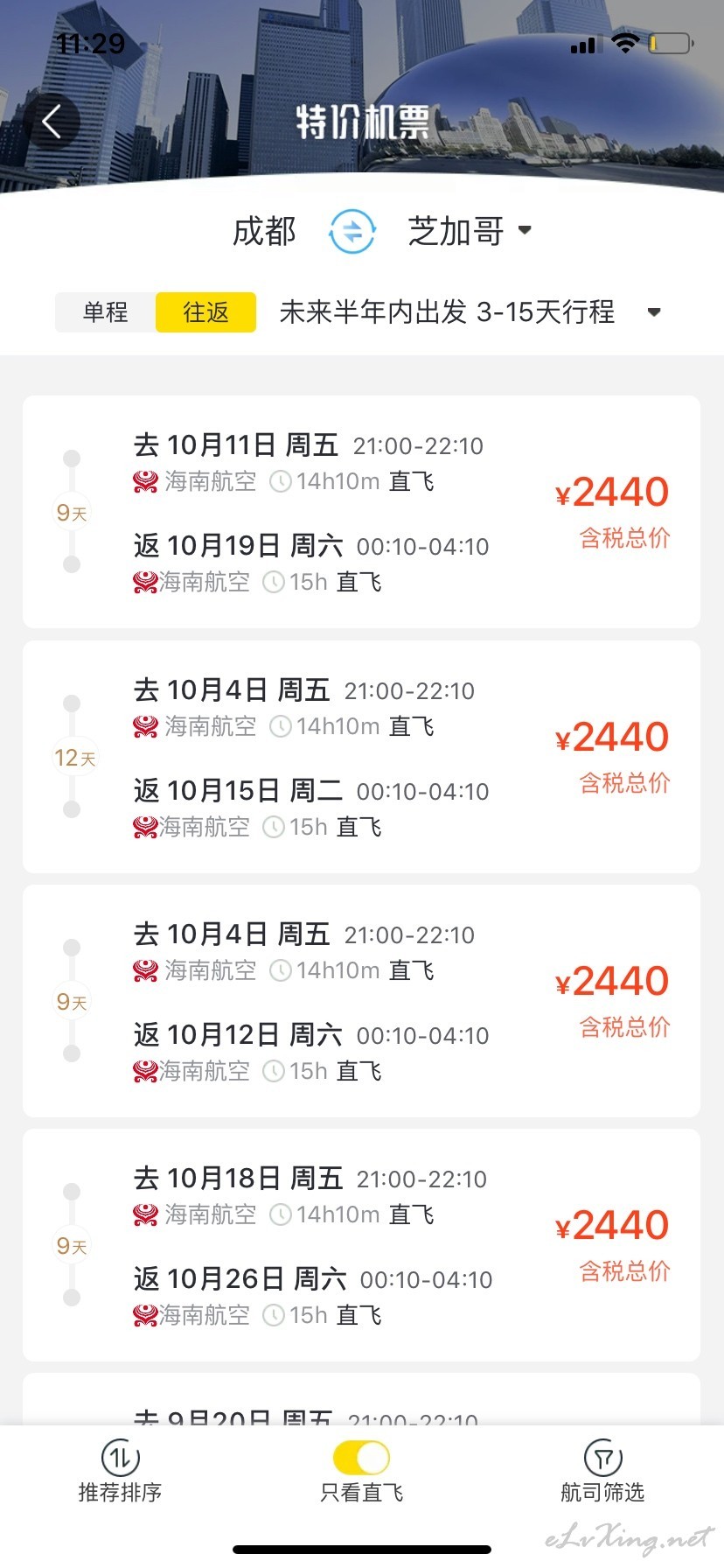The width and height of the screenshot is (724, 1568).
Task: Expand the 未来半年内出发 3-15天行程 filter
Action: 470,312
